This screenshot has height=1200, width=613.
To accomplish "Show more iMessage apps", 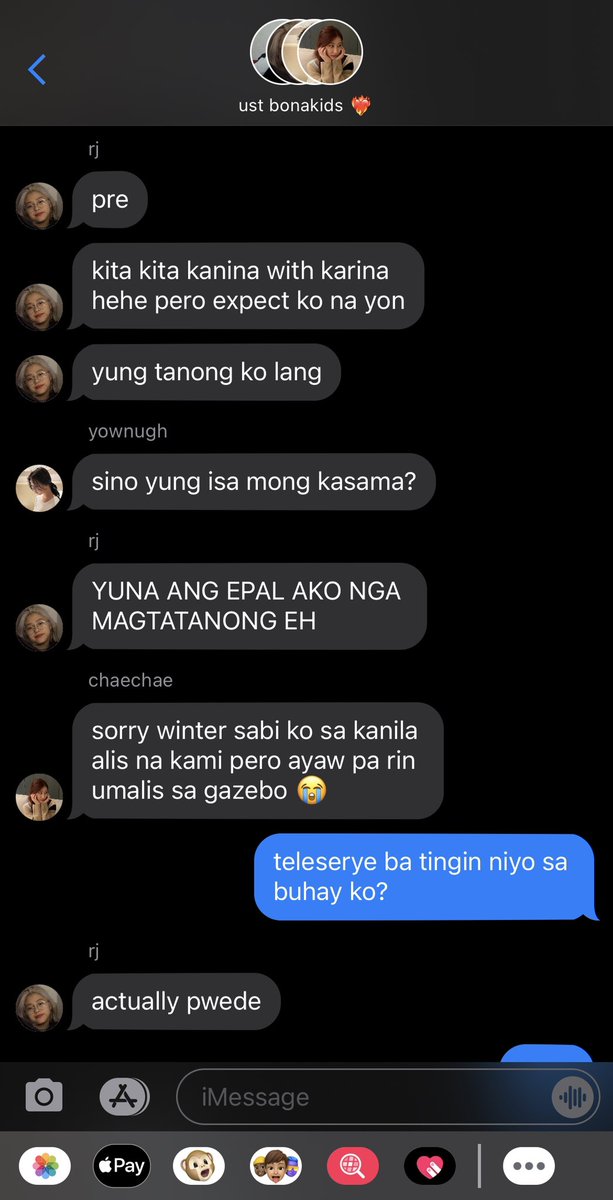I will click(x=528, y=1165).
